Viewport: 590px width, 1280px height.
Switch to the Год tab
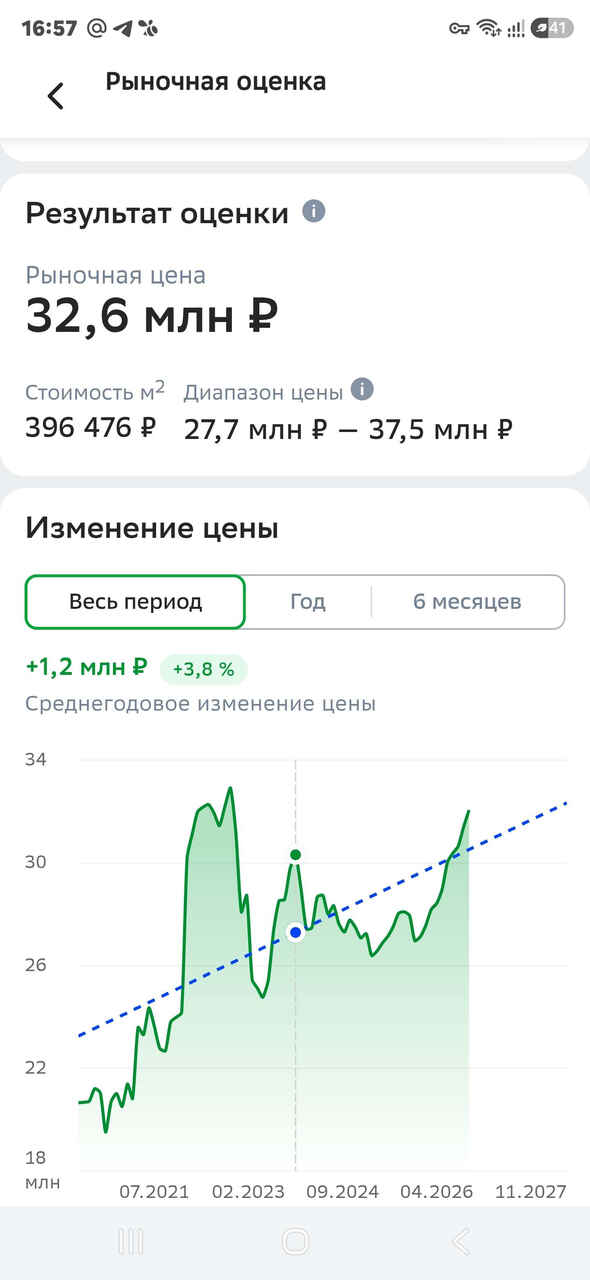click(x=308, y=602)
